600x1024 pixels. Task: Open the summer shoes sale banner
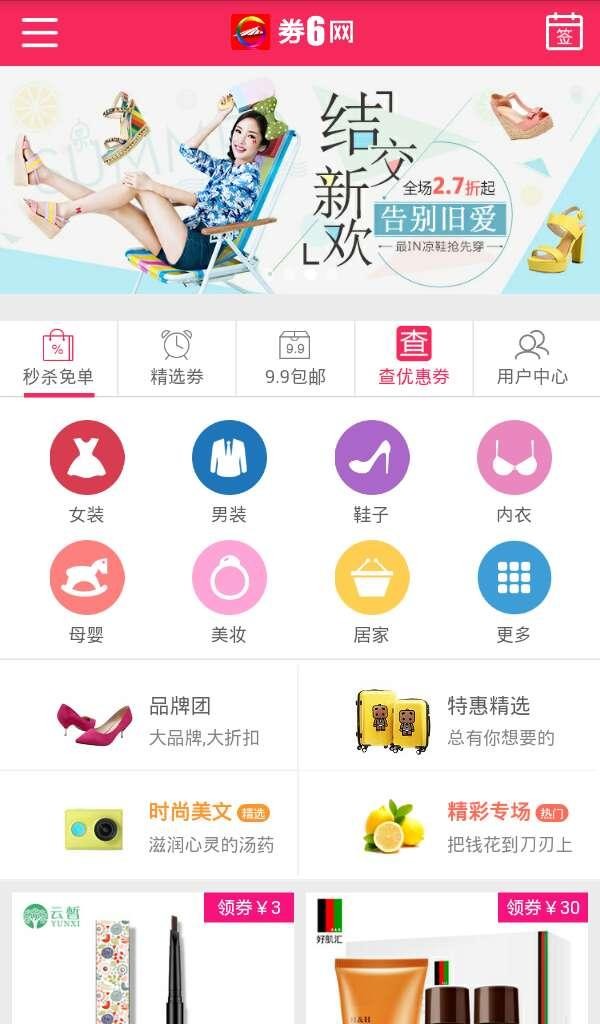click(x=300, y=180)
